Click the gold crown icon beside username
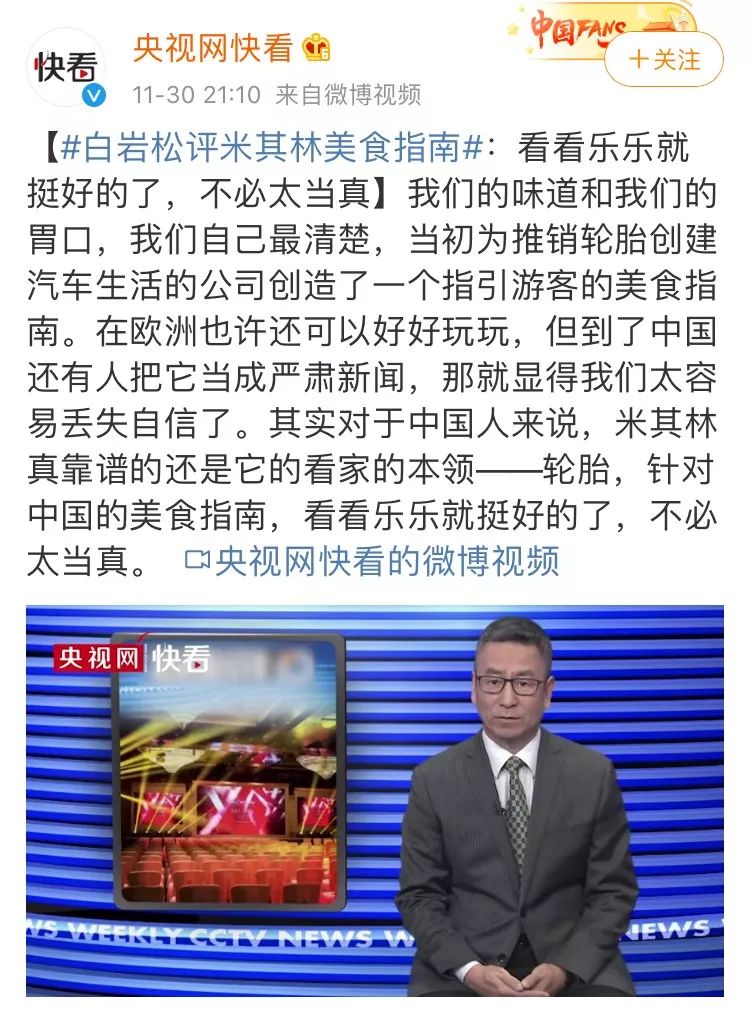This screenshot has height=1015, width=750. point(317,48)
